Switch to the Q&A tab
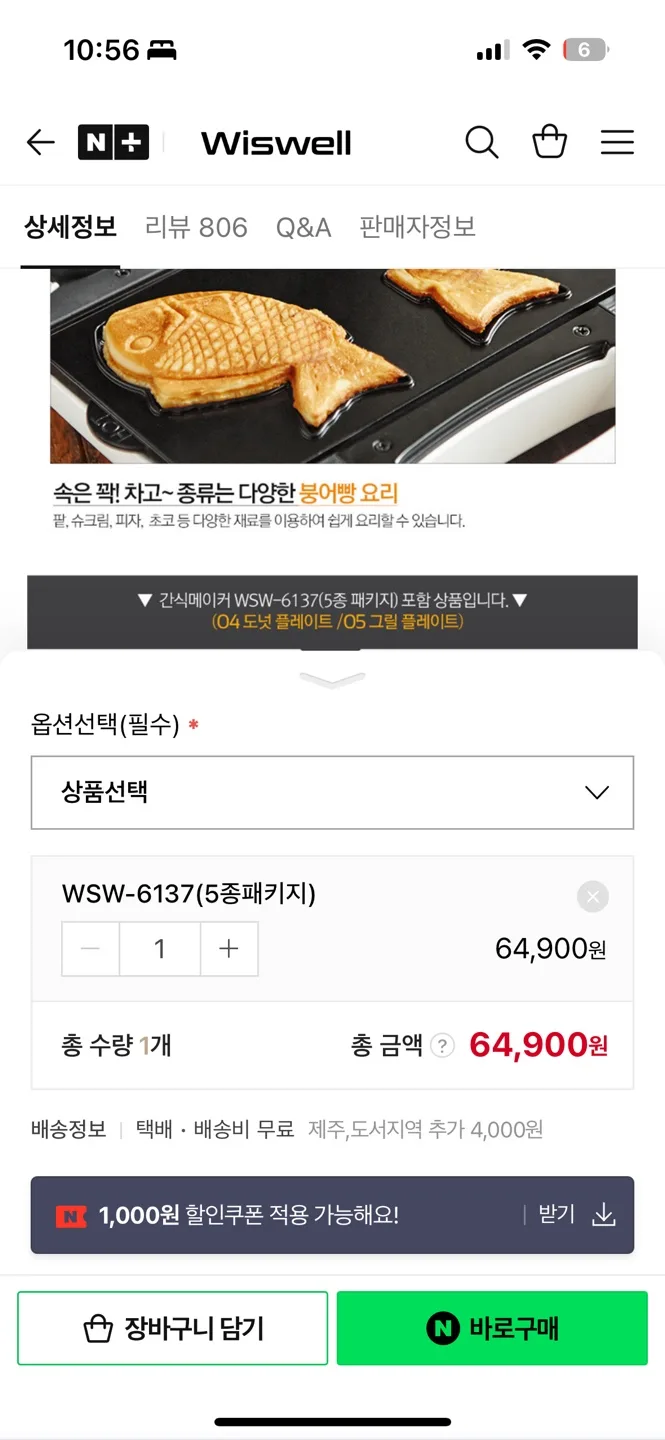 (x=303, y=227)
